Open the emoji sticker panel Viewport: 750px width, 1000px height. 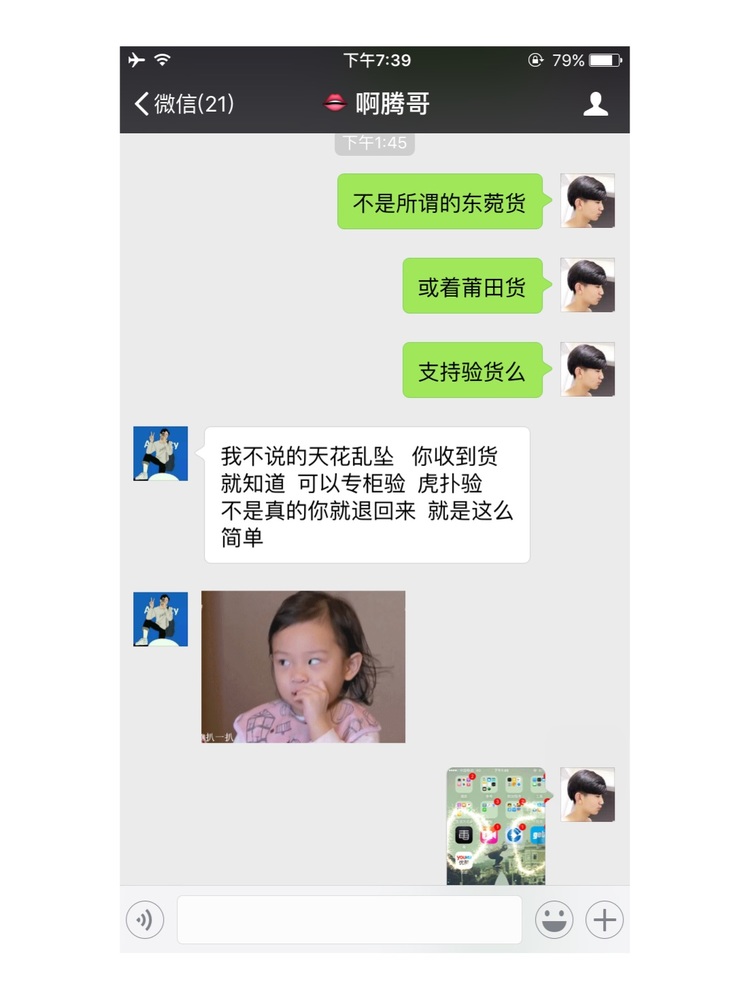[x=553, y=919]
